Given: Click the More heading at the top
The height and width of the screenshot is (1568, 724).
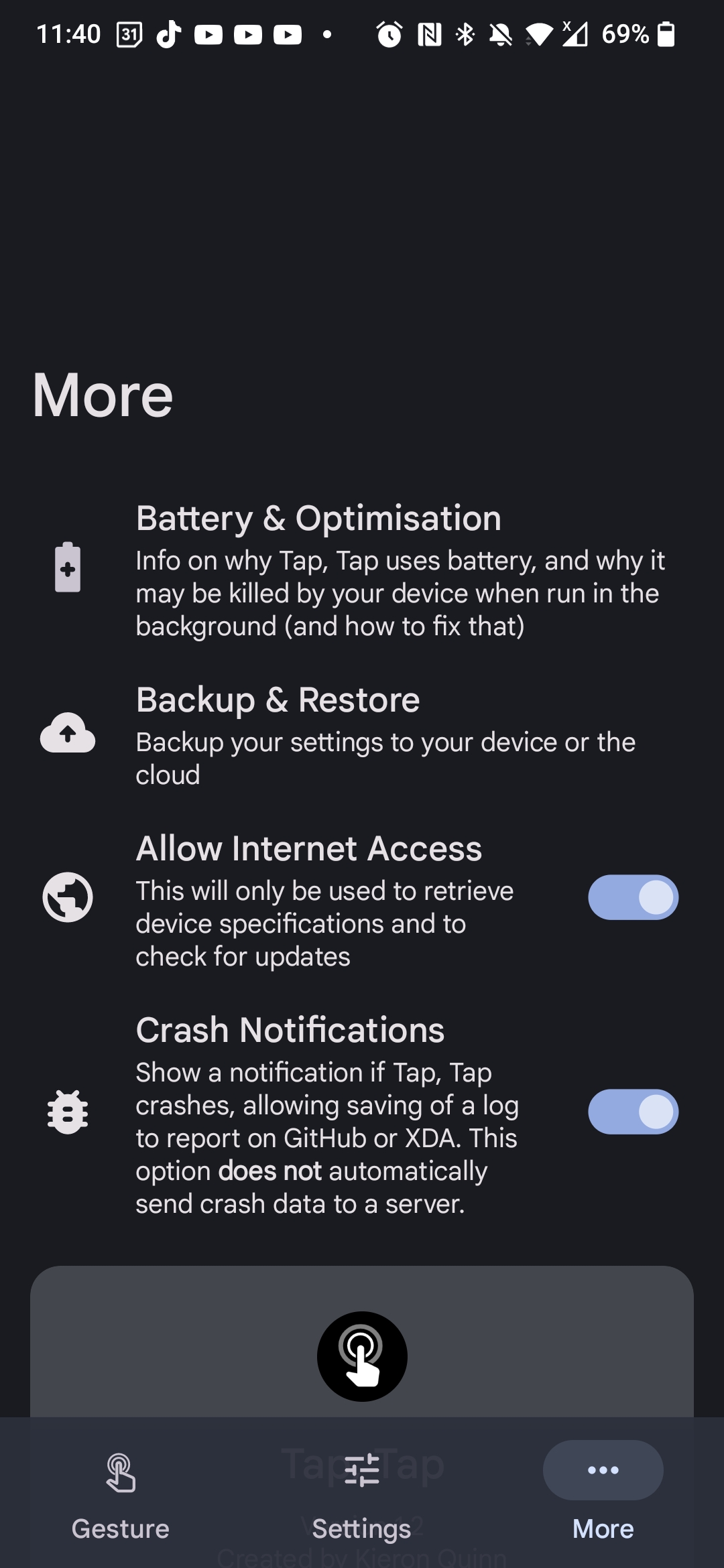Looking at the screenshot, I should (x=102, y=395).
